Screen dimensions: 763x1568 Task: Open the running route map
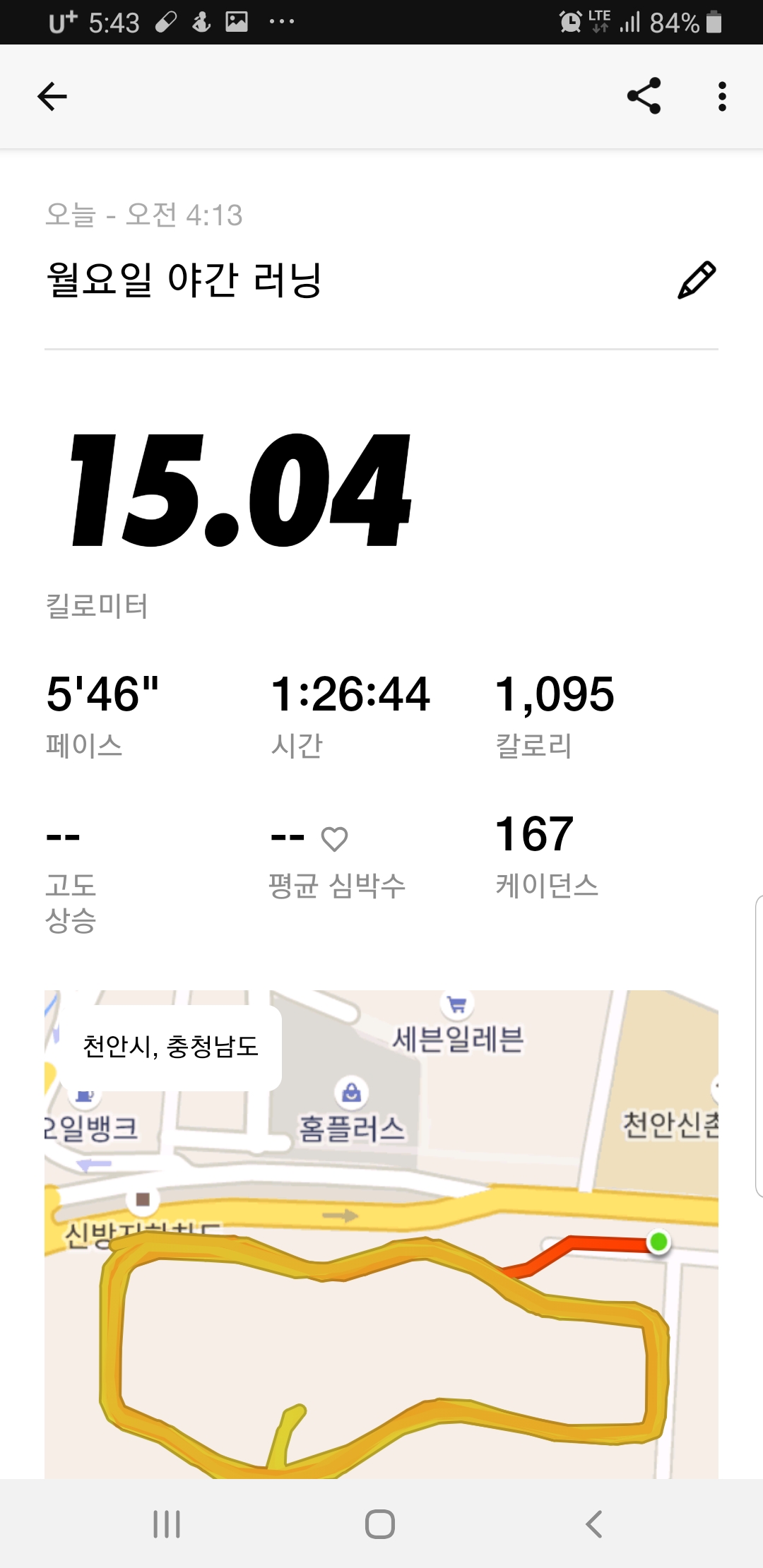click(x=381, y=1234)
